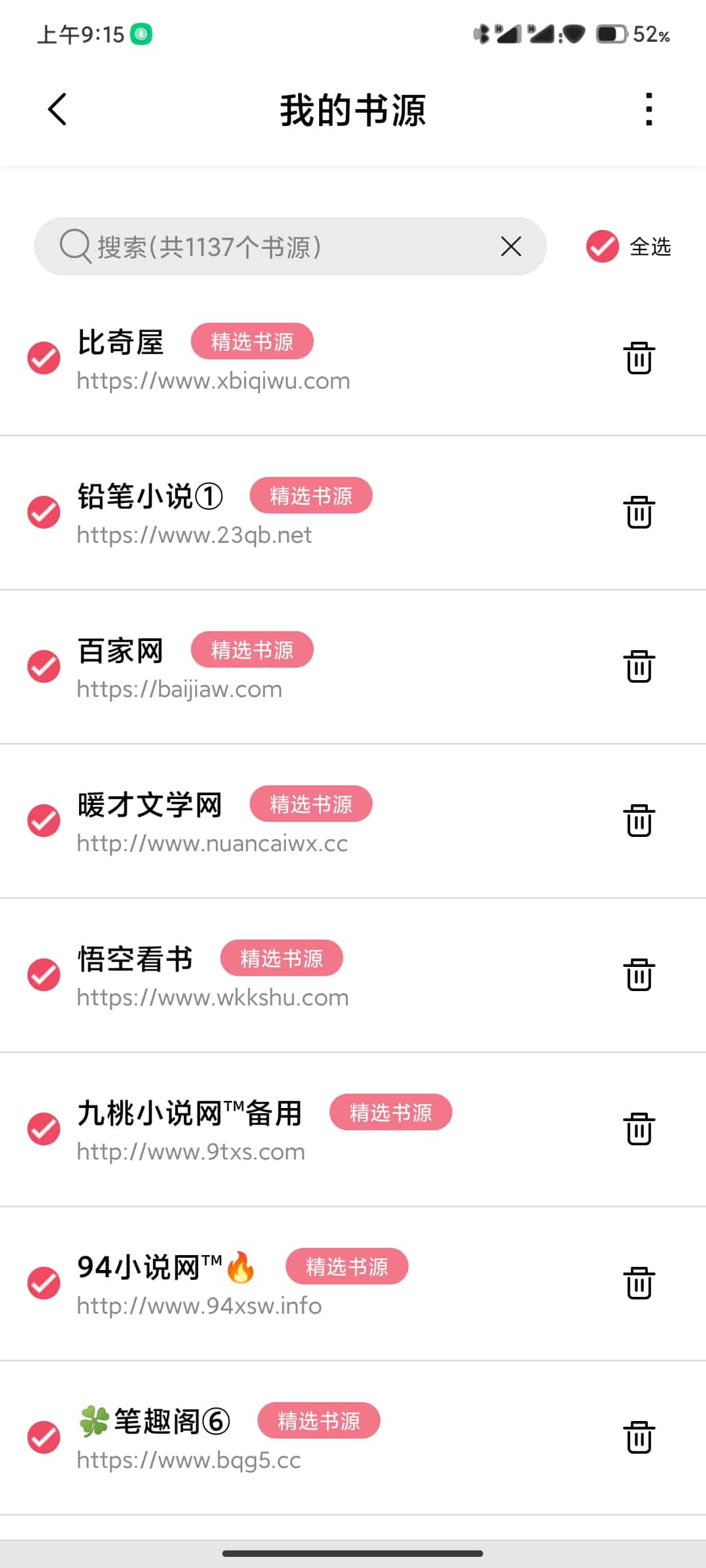This screenshot has width=706, height=1568.
Task: Delete the 百家网 source
Action: coord(639,666)
